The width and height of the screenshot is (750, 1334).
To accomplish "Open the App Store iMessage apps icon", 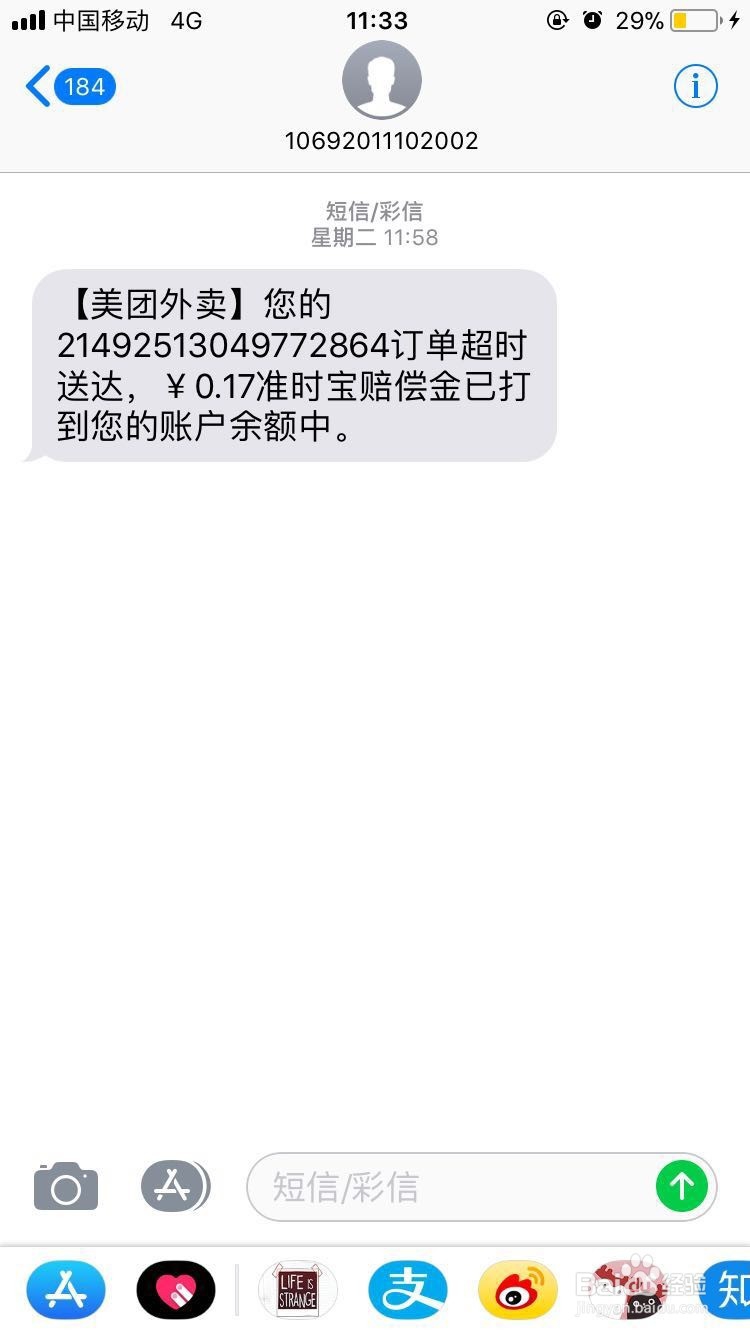I will [x=175, y=1186].
